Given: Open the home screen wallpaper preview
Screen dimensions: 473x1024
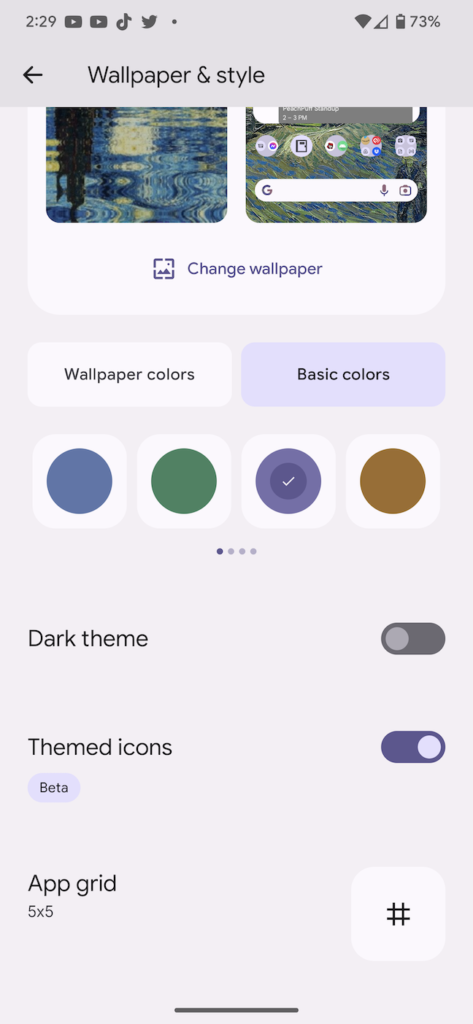Looking at the screenshot, I should 336,165.
